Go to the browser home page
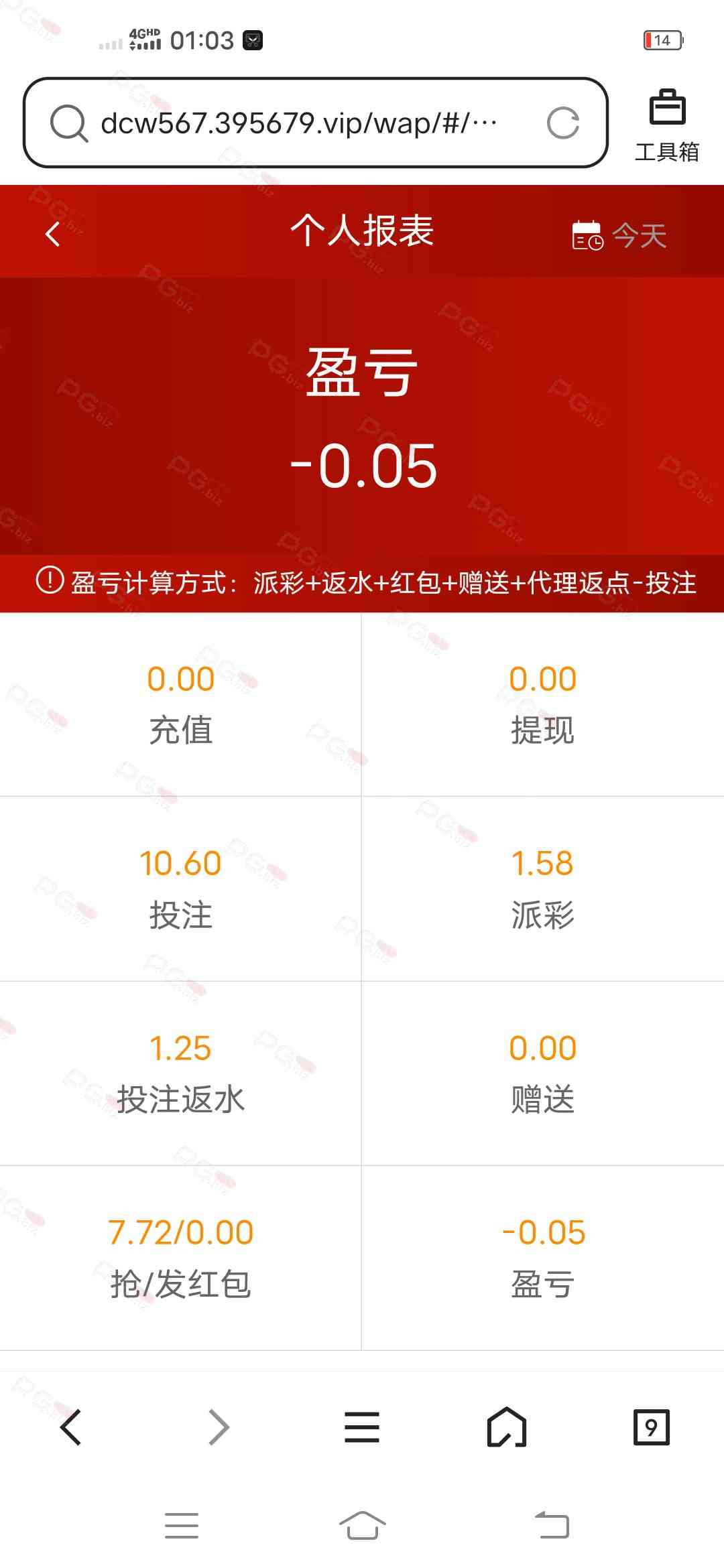 click(507, 1426)
